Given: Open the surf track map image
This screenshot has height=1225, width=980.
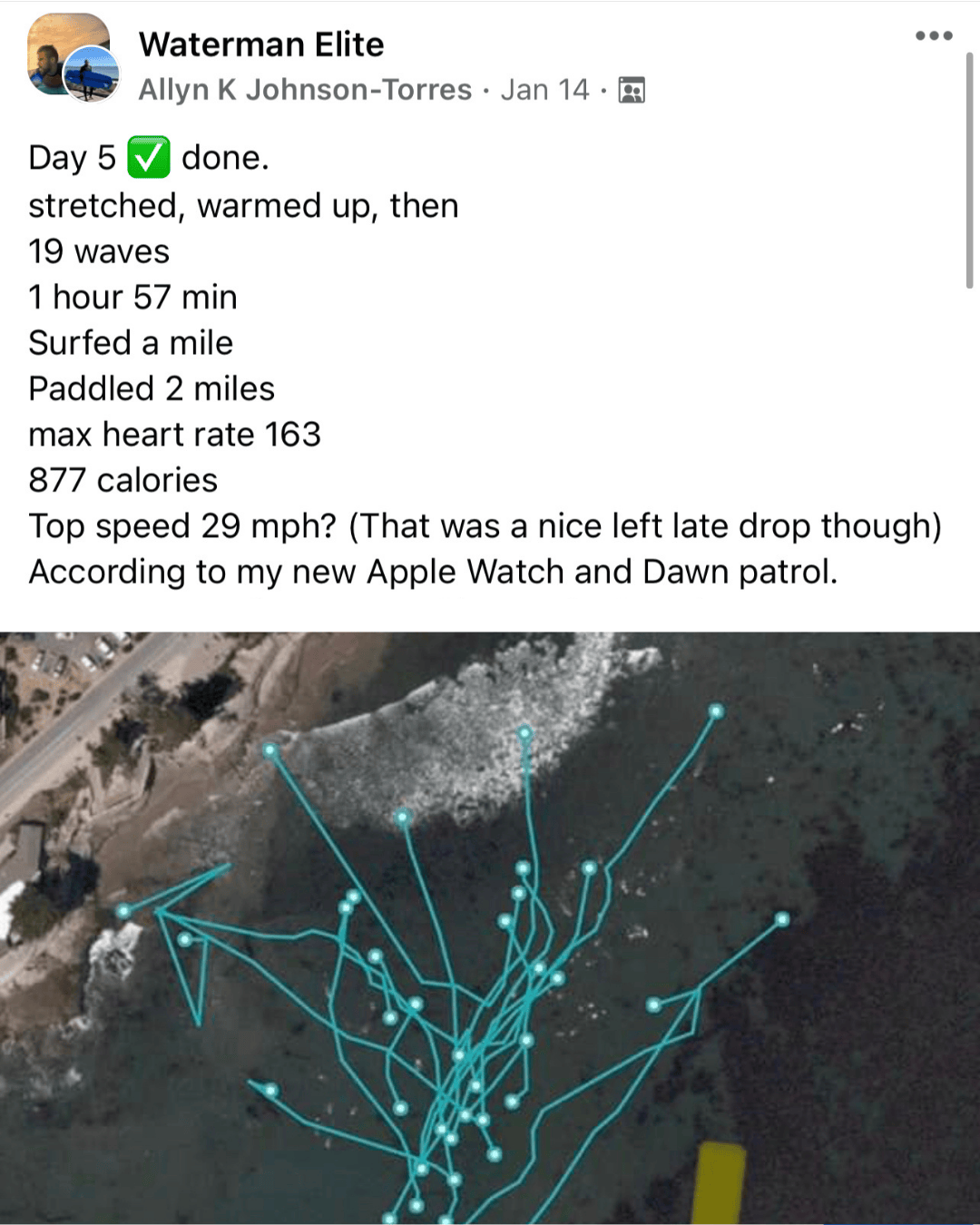Looking at the screenshot, I should [x=490, y=926].
